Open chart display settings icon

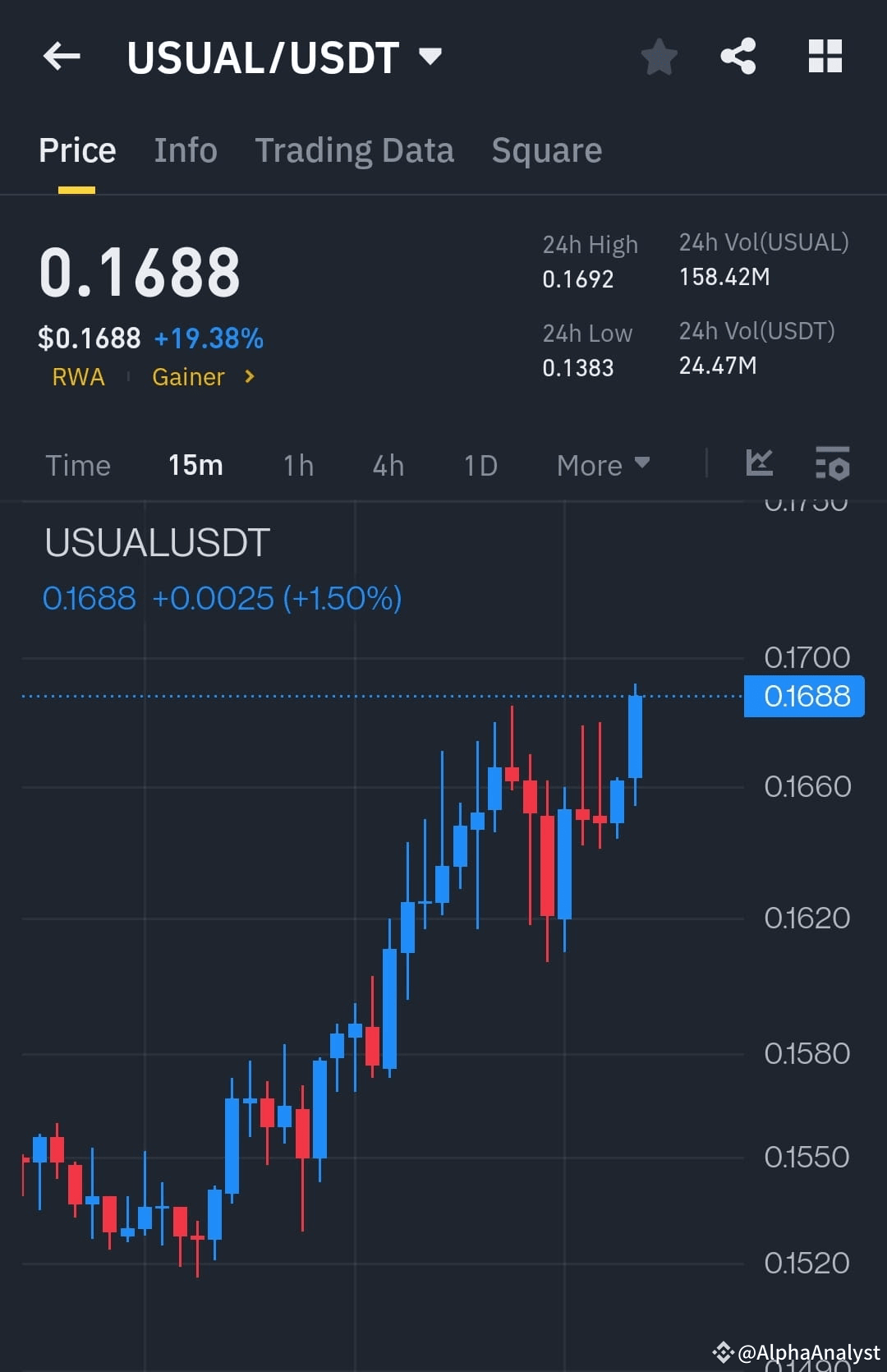tap(833, 465)
